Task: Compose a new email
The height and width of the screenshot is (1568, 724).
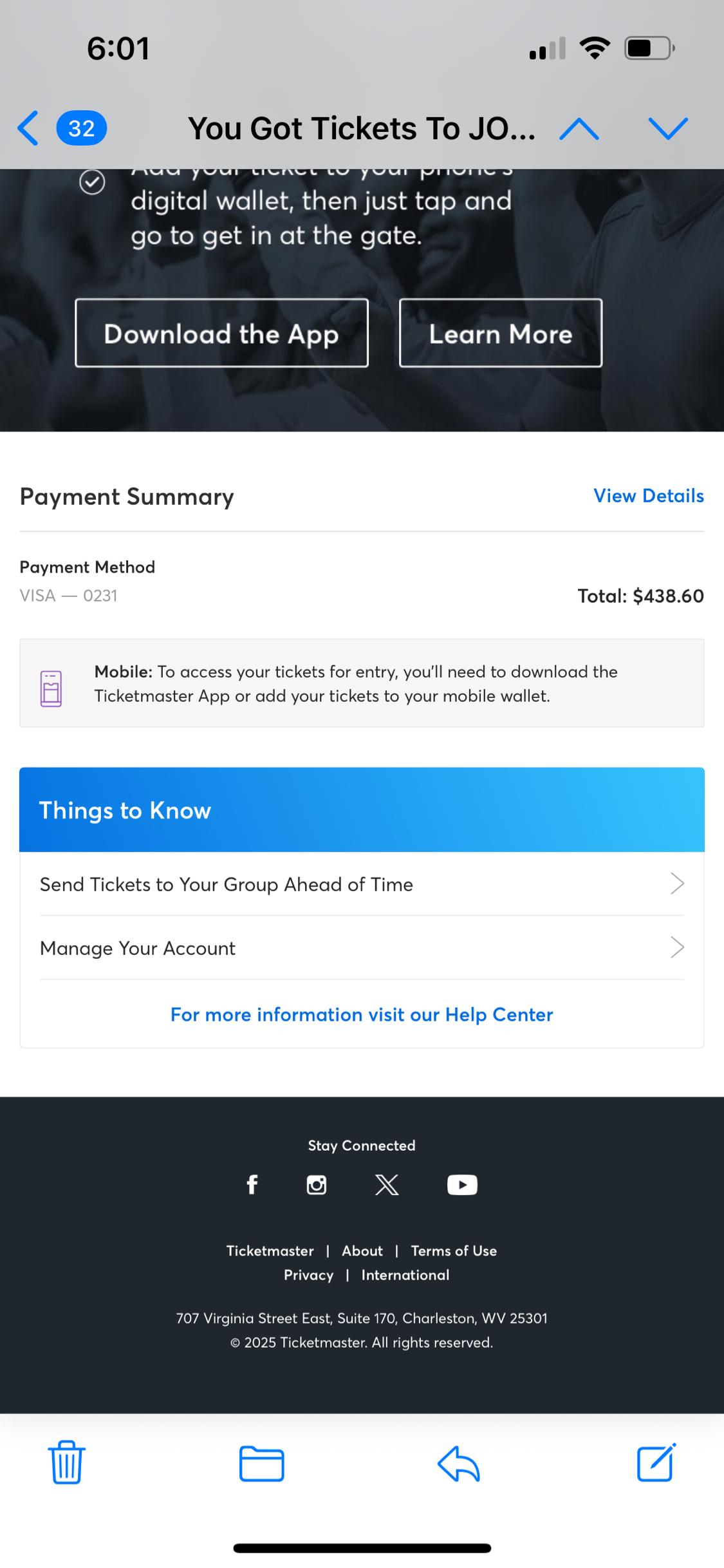Action: 656,1462
